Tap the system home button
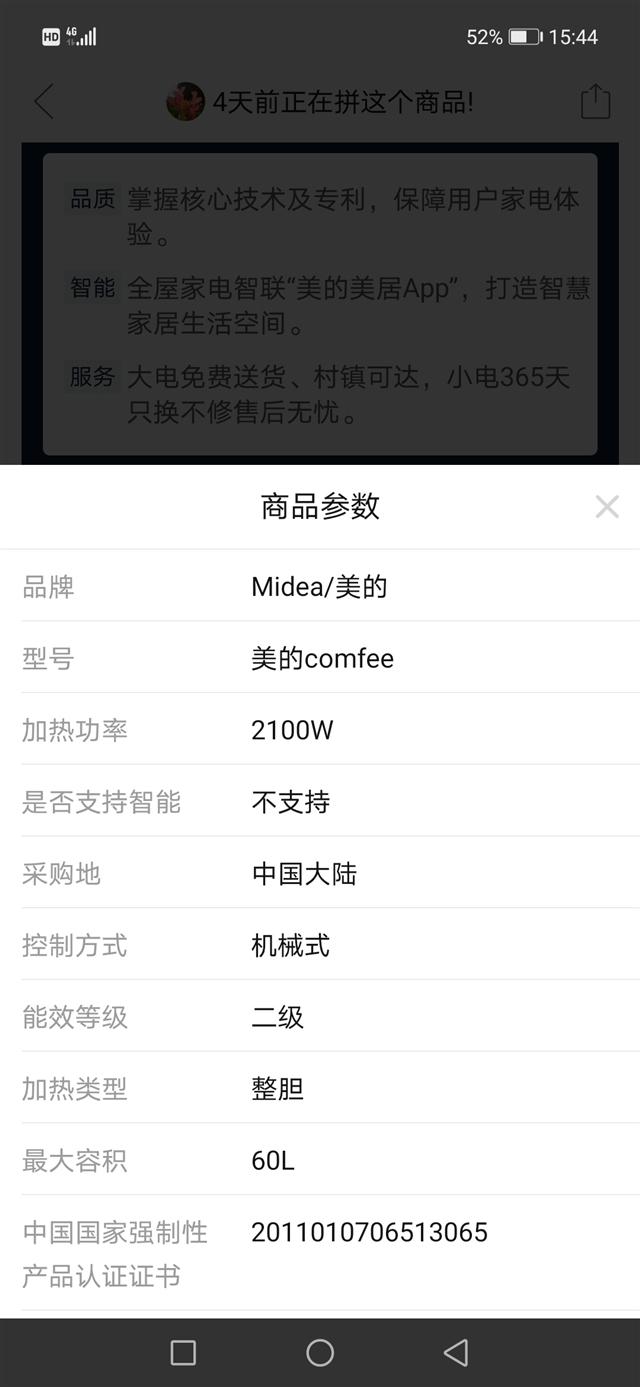This screenshot has height=1387, width=640. point(320,1353)
